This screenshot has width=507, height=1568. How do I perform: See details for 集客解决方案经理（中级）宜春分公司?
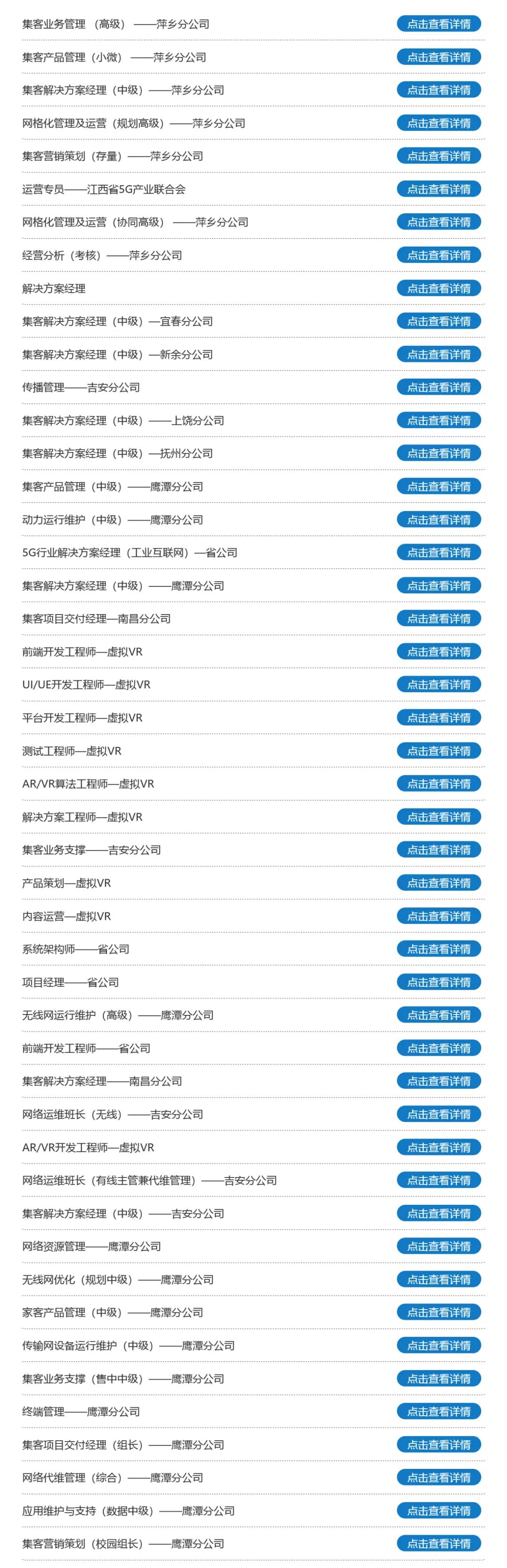click(438, 321)
